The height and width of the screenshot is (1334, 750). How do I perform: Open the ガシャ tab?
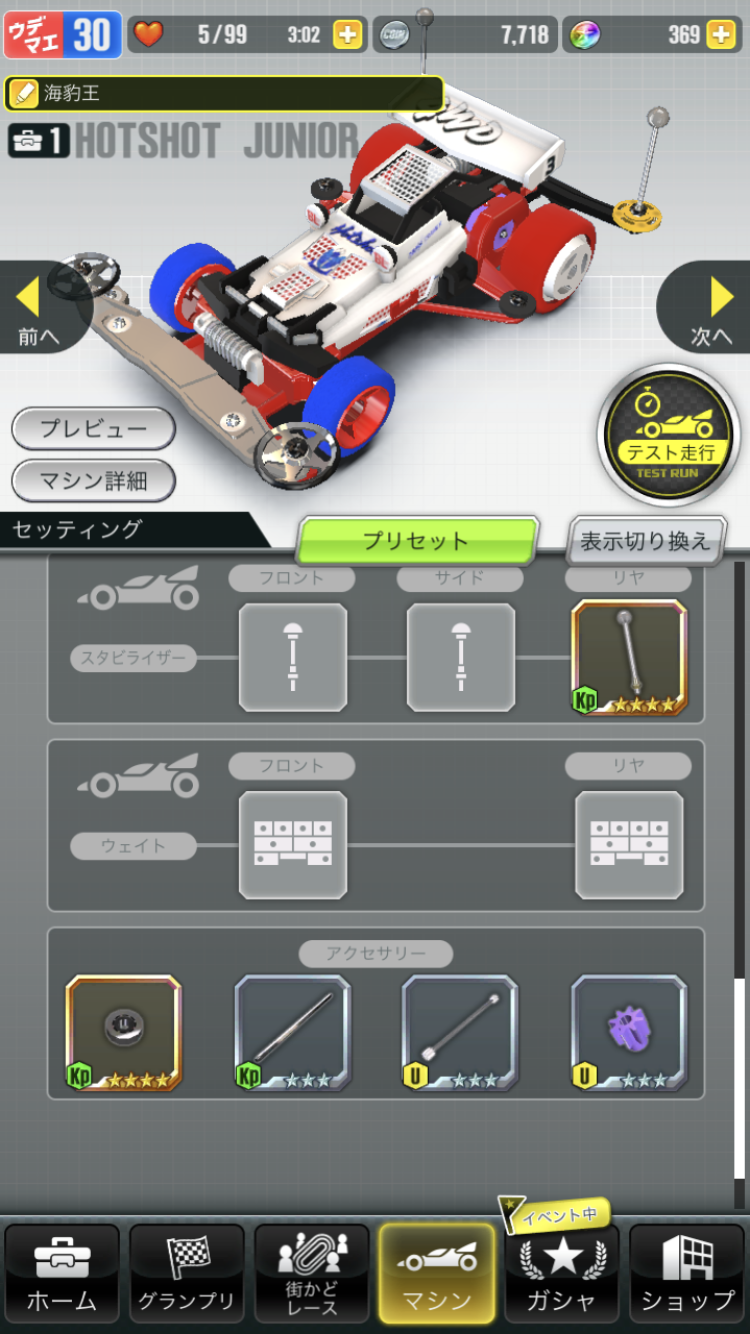[562, 1273]
